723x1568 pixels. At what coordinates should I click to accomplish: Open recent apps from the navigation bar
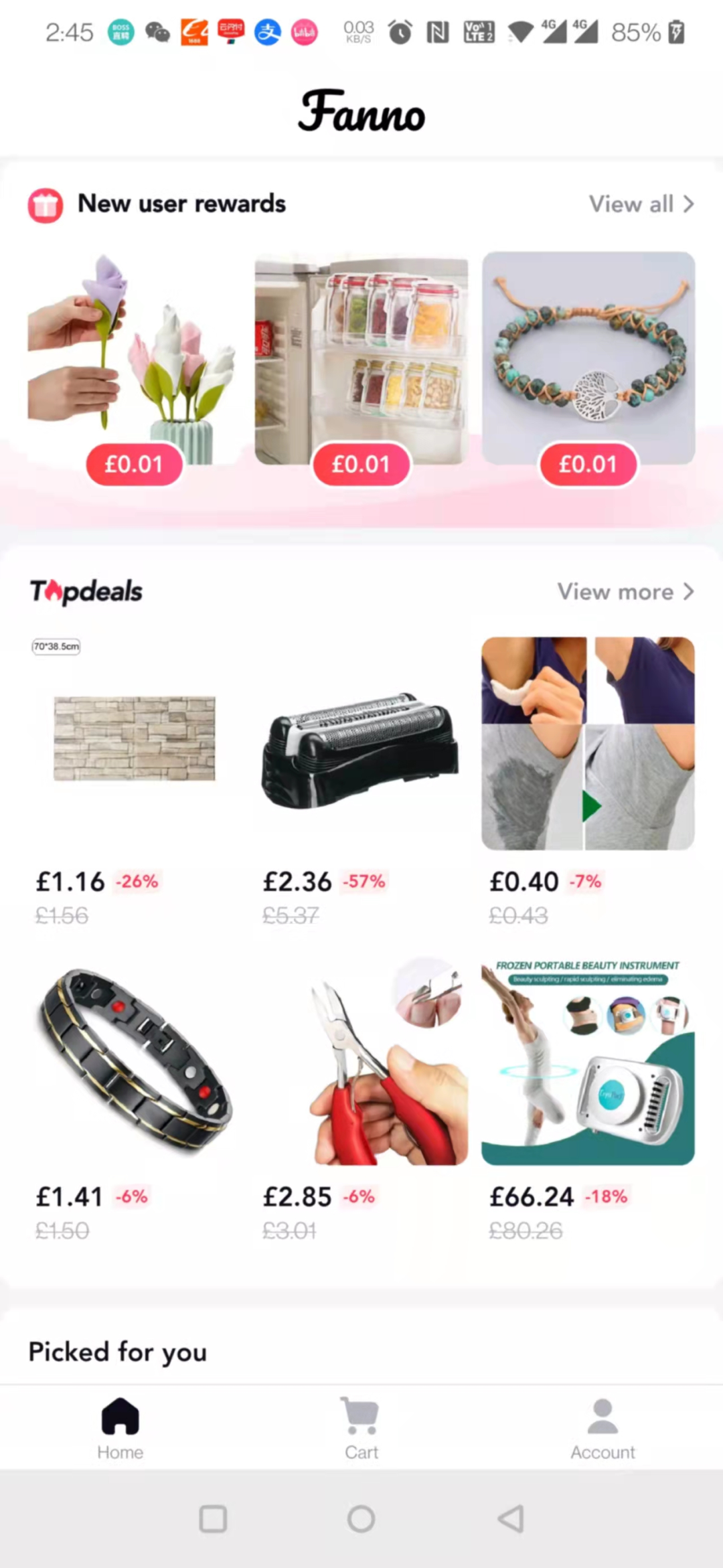(x=213, y=1518)
